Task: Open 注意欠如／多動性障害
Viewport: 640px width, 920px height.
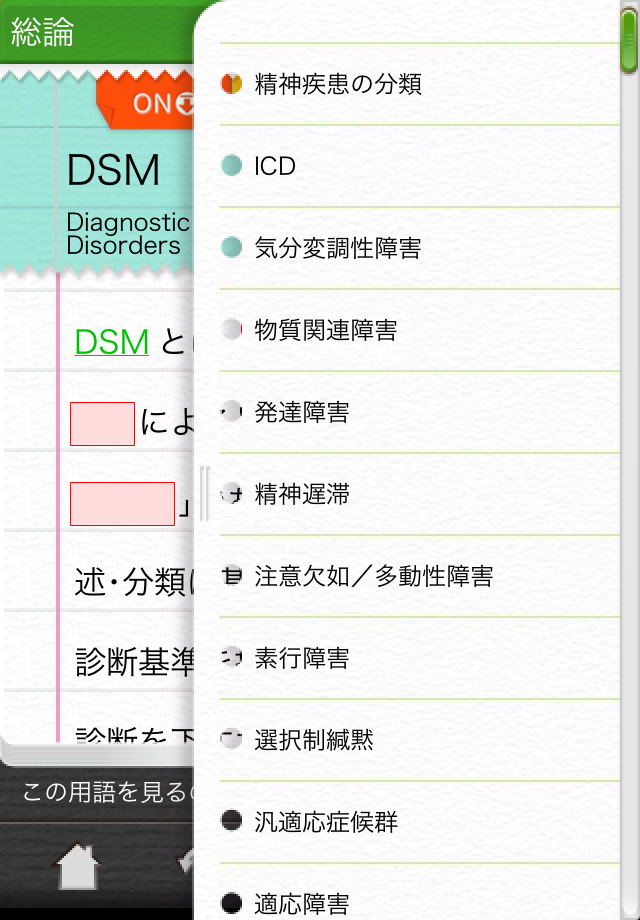Action: pyautogui.click(x=374, y=576)
